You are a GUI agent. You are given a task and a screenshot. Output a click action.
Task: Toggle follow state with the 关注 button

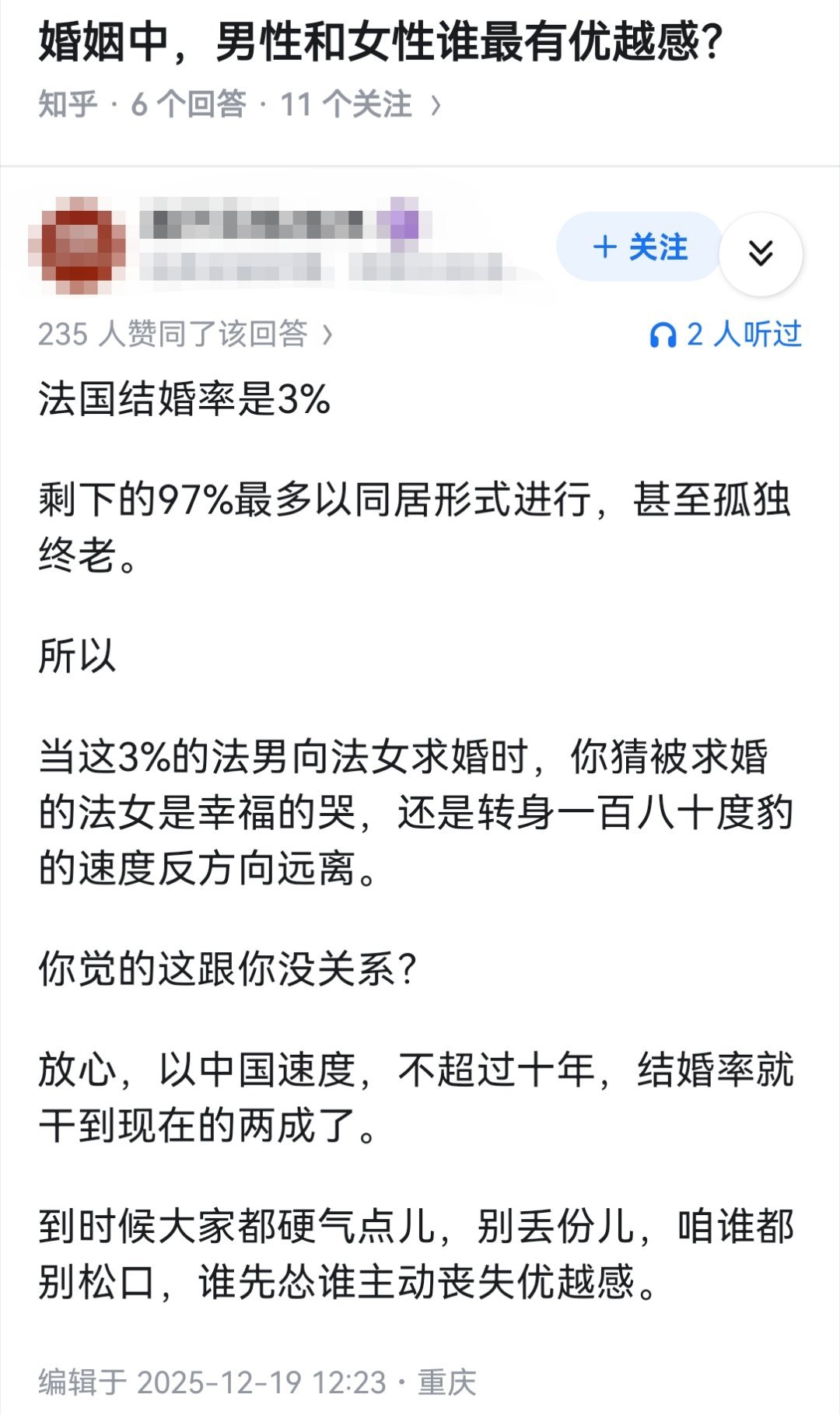point(639,249)
